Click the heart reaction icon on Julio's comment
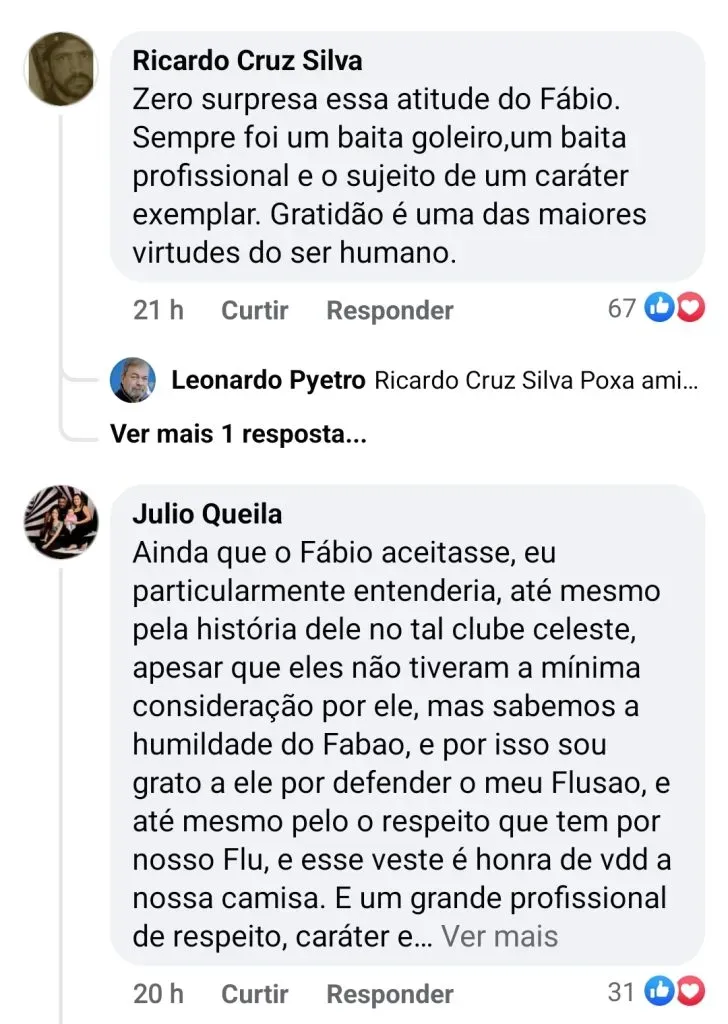The width and height of the screenshot is (728, 1024). pyautogui.click(x=692, y=993)
